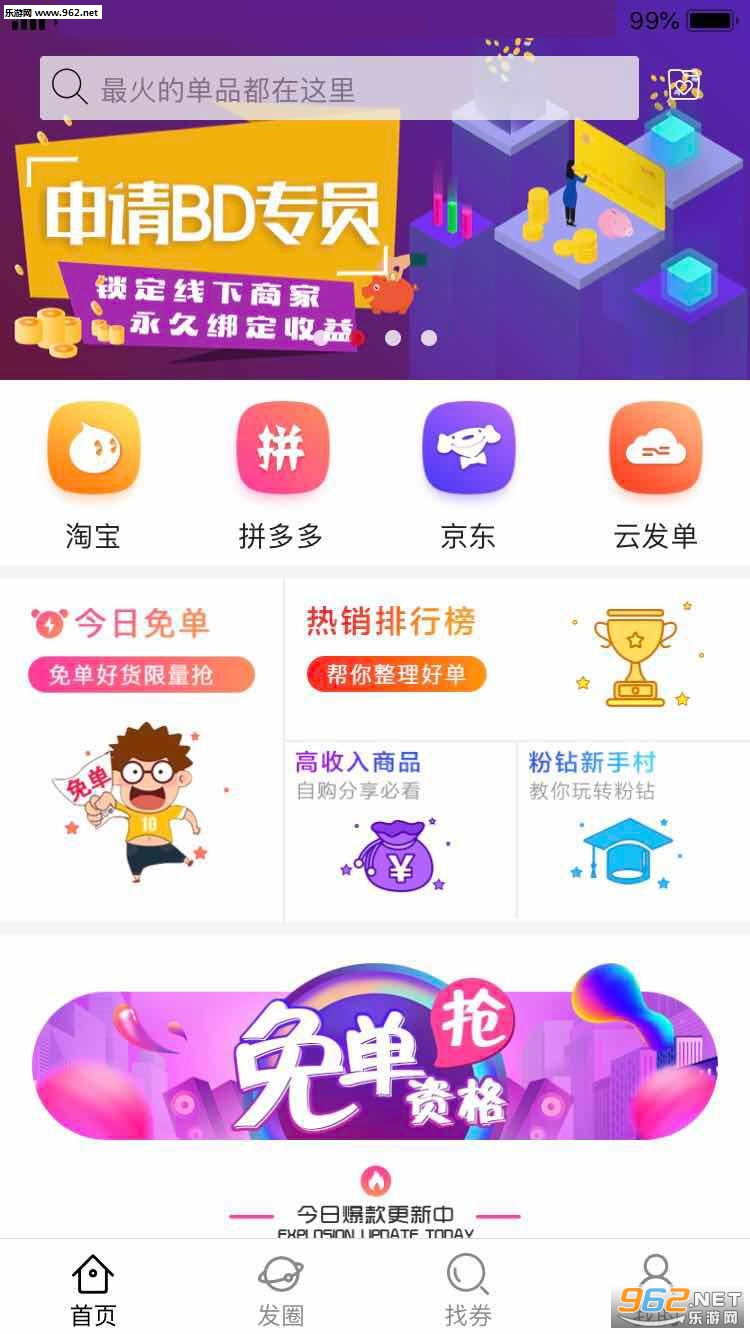
Task: Switch to the 首页 tab
Action: tap(93, 1290)
